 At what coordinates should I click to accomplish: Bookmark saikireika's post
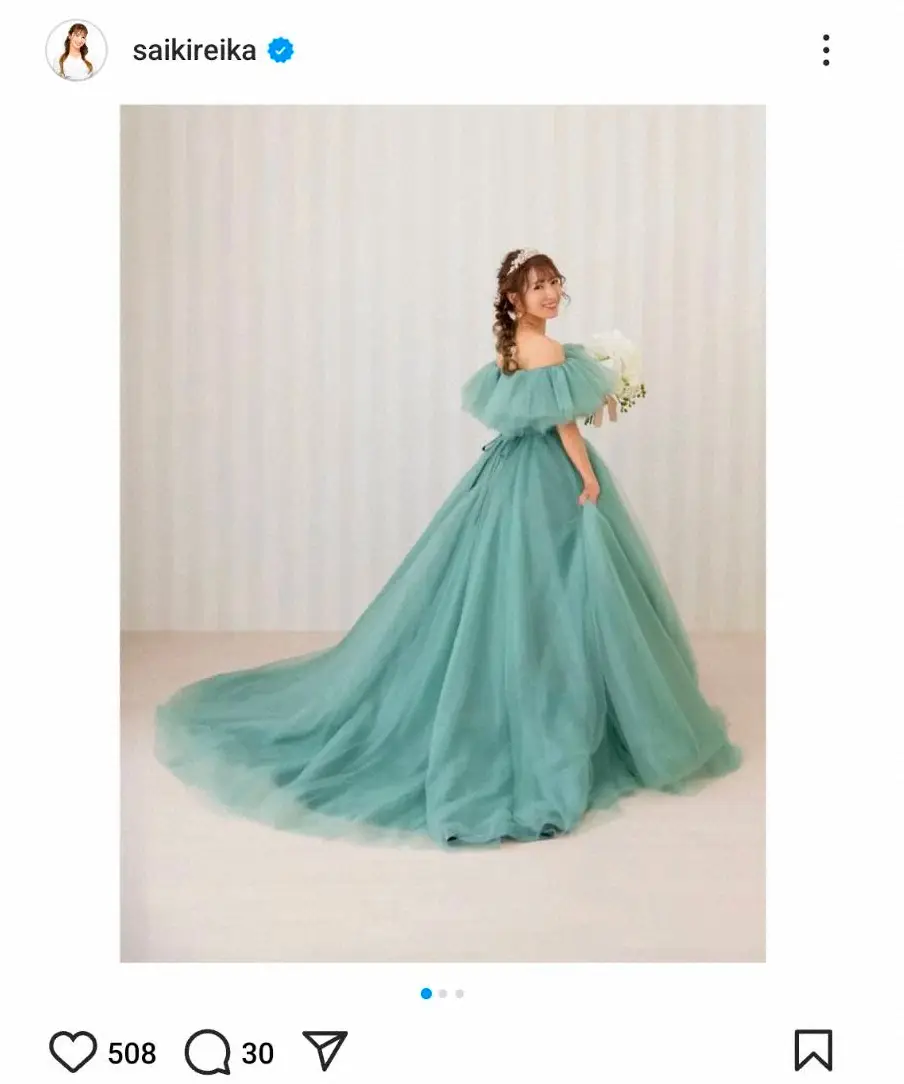[812, 1051]
